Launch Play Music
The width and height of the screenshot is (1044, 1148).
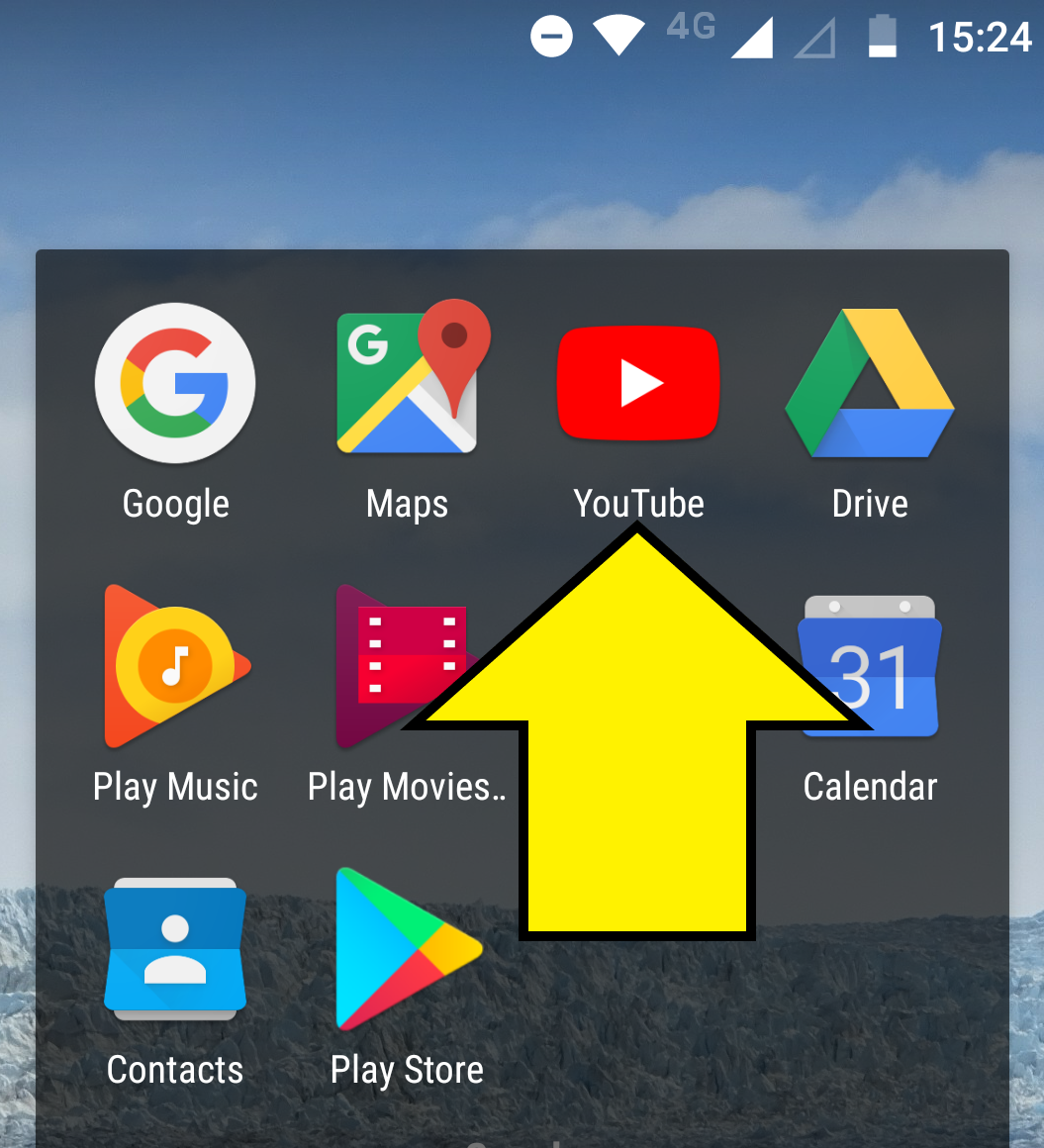click(x=175, y=666)
